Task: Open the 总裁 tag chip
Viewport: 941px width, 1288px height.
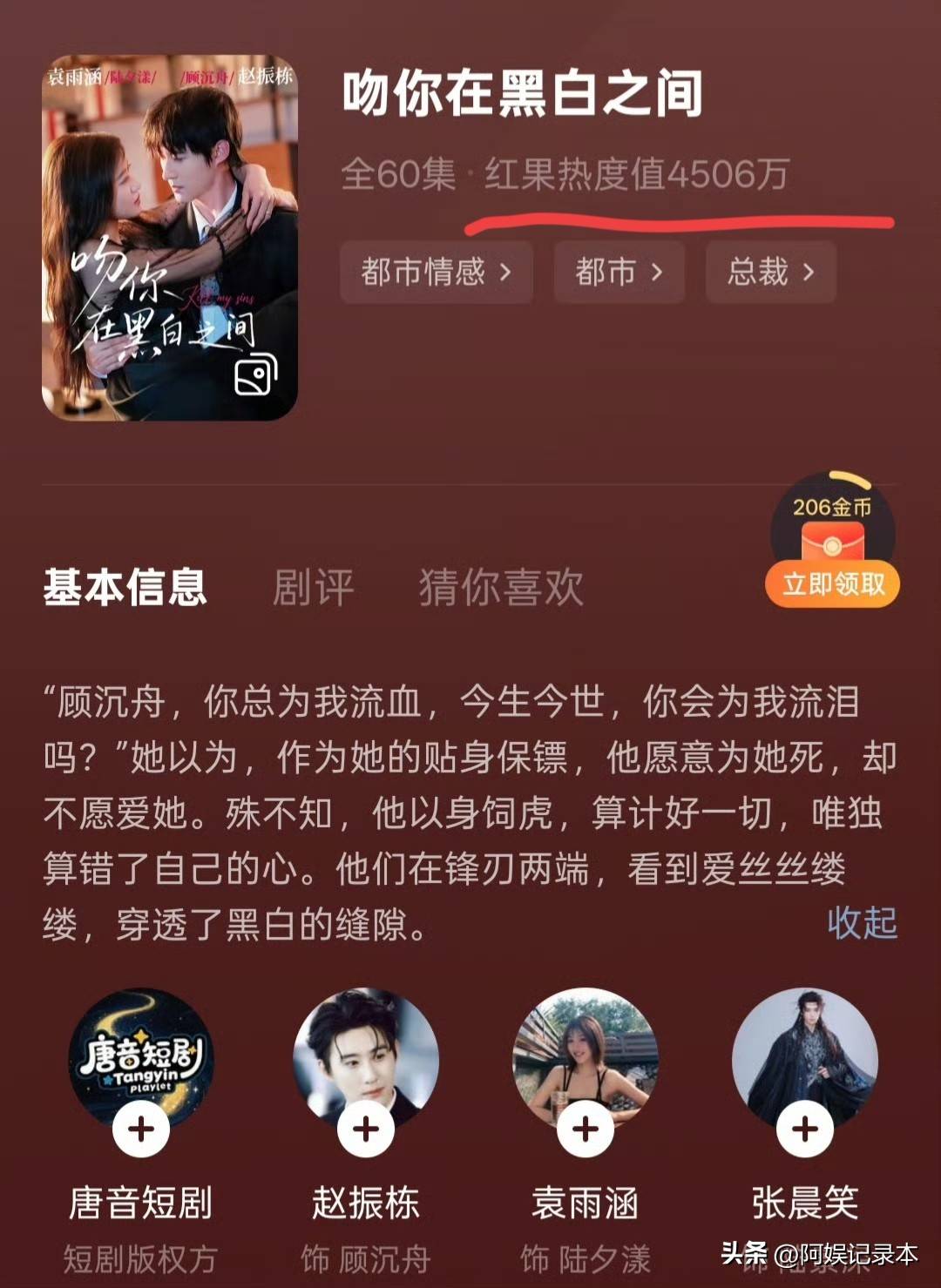Action: [770, 273]
